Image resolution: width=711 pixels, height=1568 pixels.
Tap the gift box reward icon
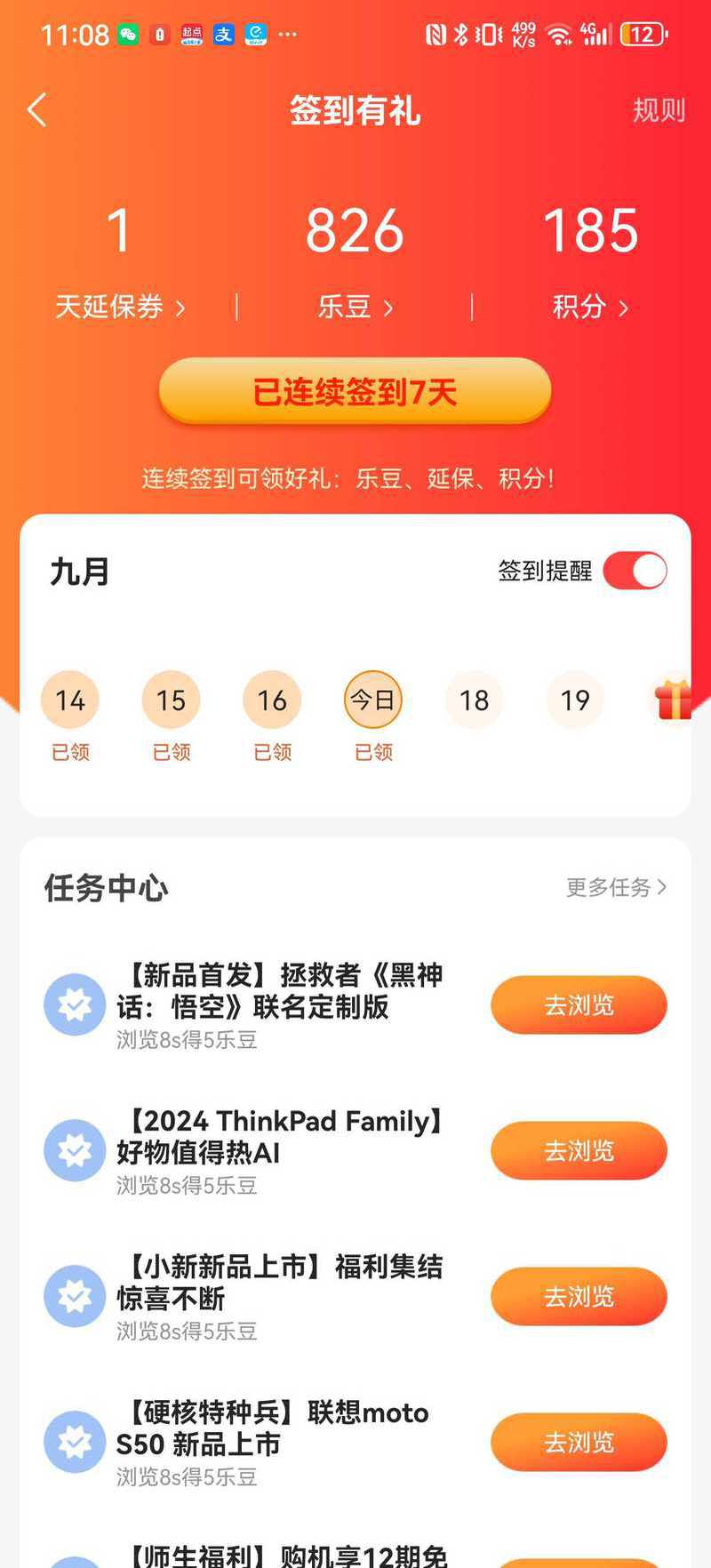tap(674, 700)
